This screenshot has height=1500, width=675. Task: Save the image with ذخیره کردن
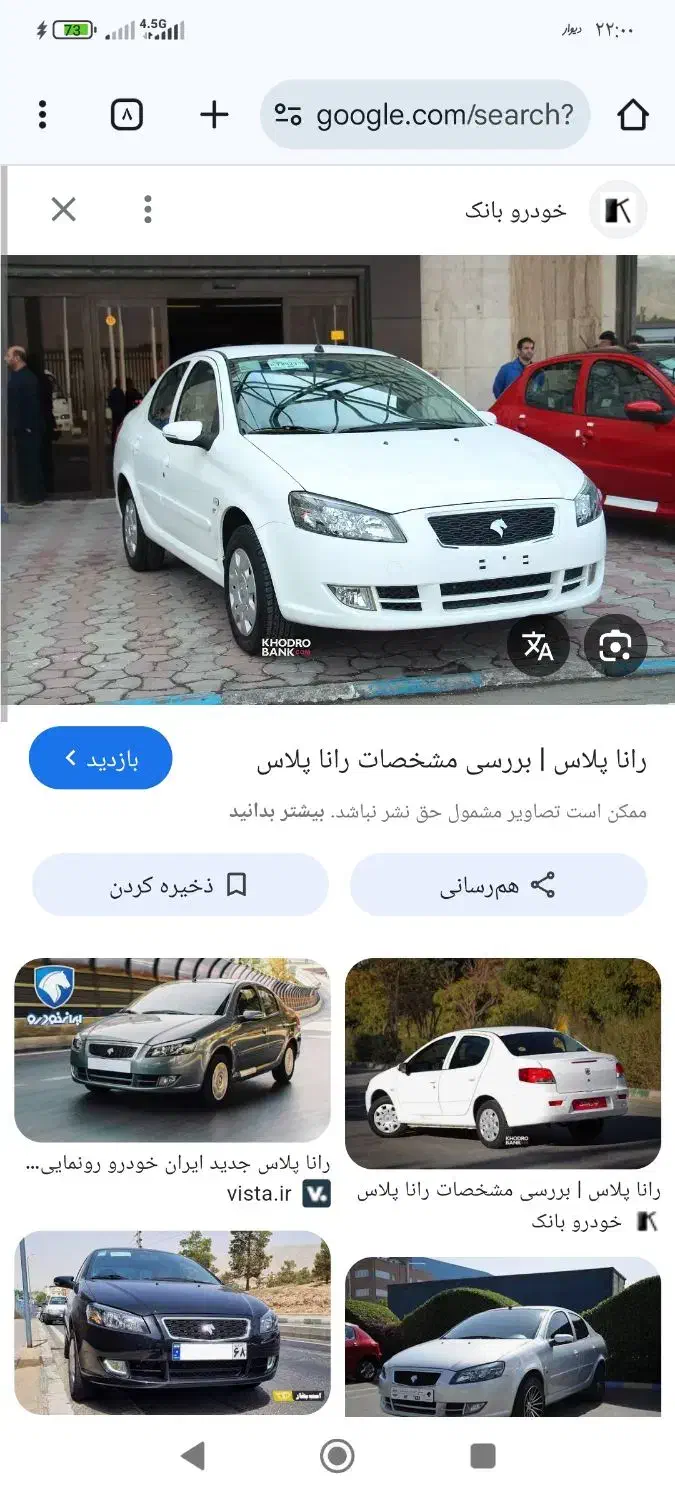(180, 885)
